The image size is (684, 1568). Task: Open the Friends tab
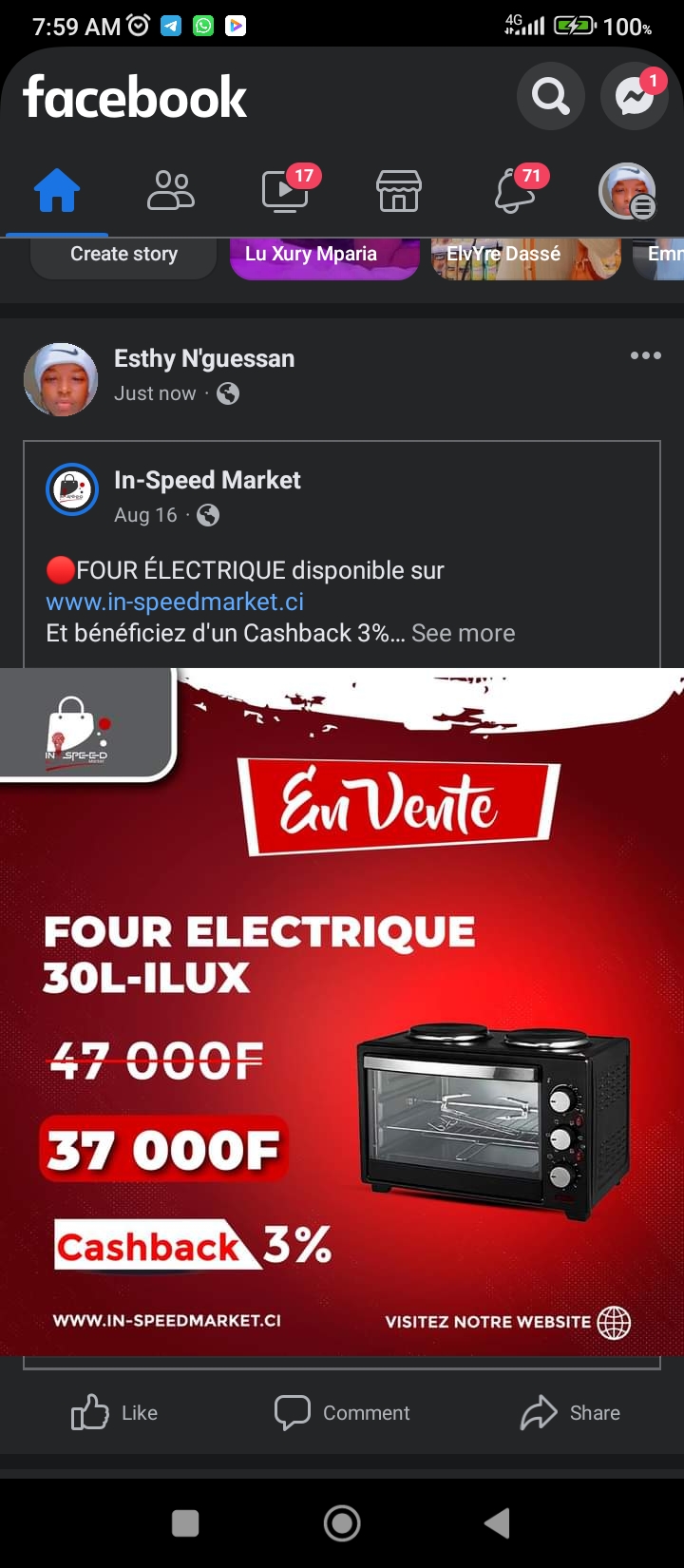(171, 190)
